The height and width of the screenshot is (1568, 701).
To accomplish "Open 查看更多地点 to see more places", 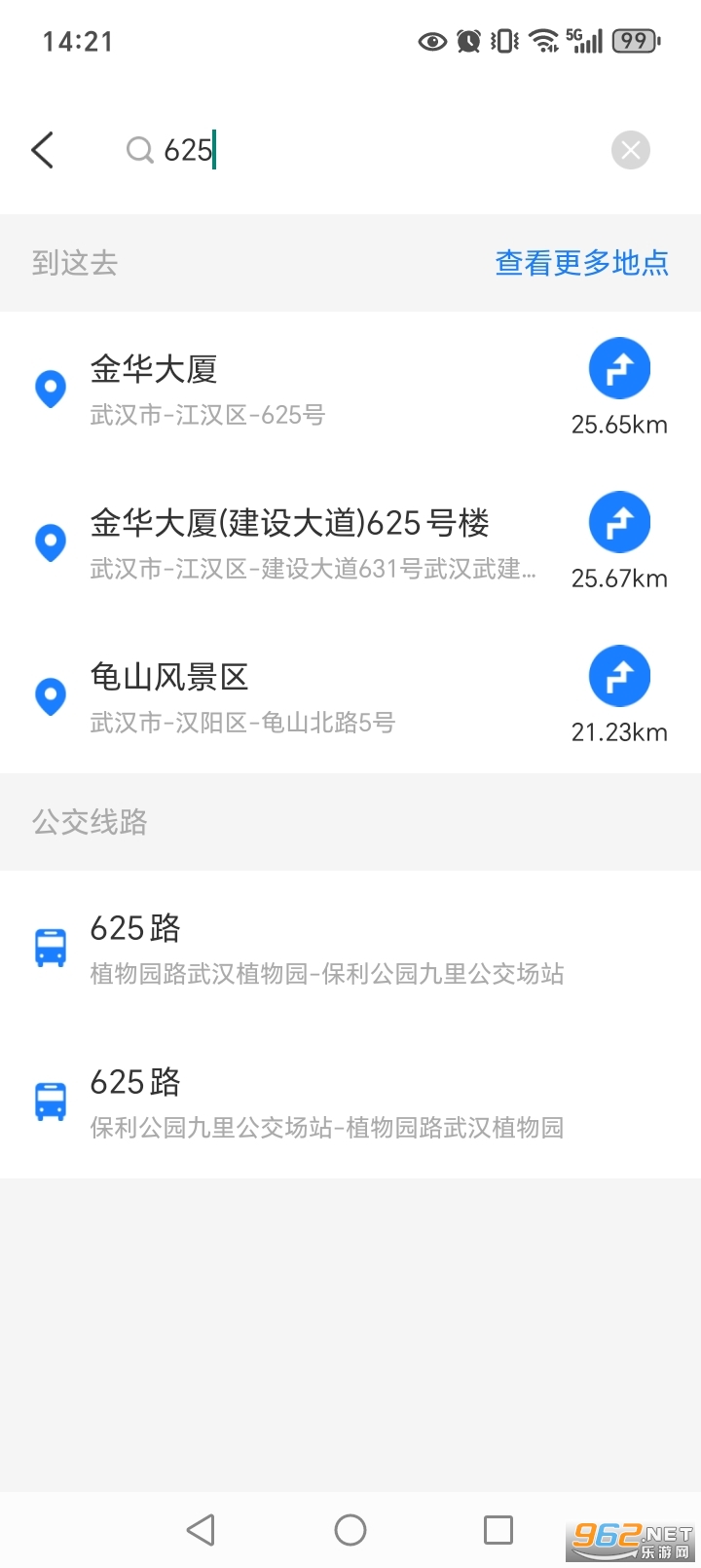I will point(581,263).
